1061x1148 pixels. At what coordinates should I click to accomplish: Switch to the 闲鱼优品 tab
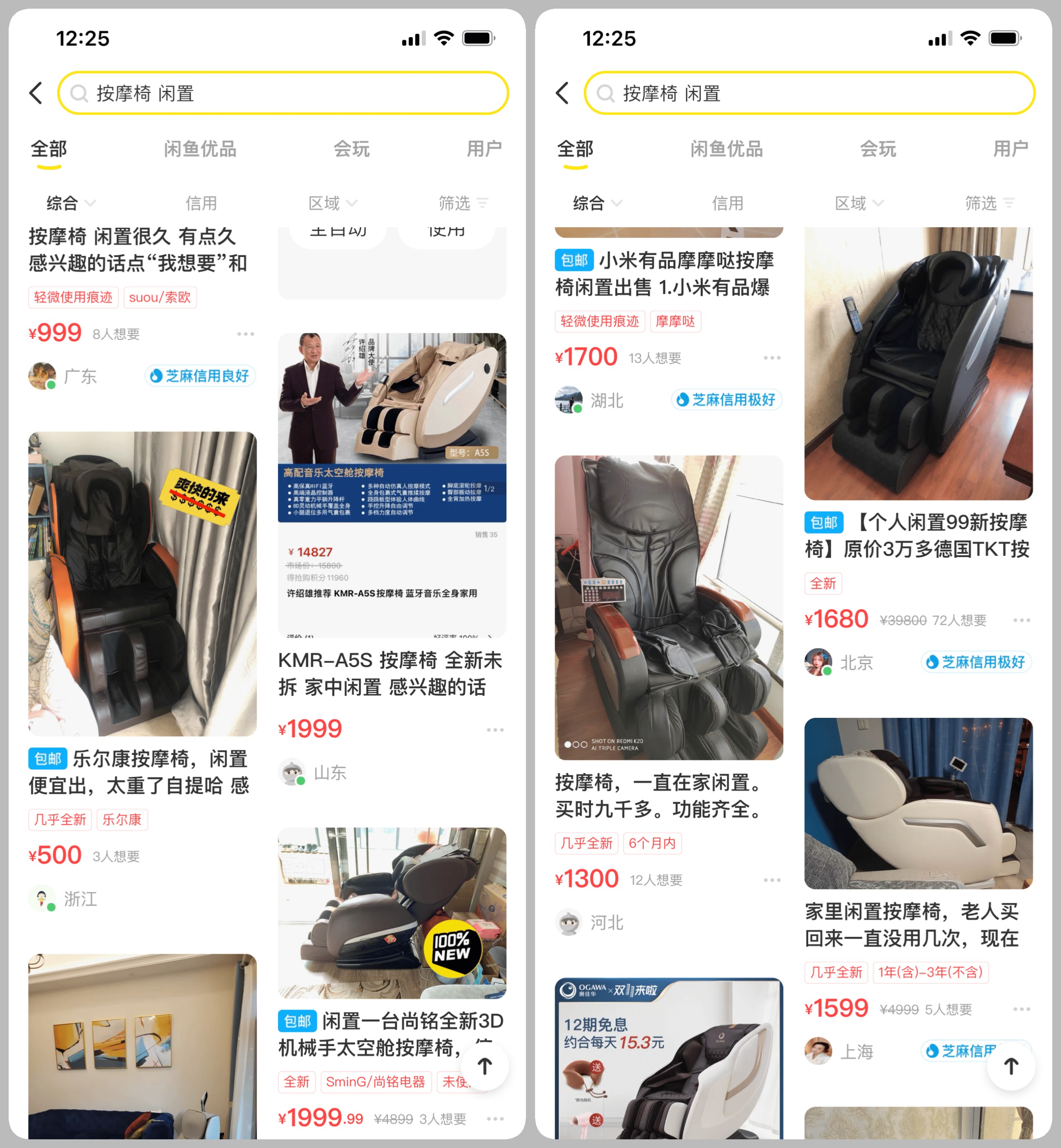pyautogui.click(x=200, y=148)
